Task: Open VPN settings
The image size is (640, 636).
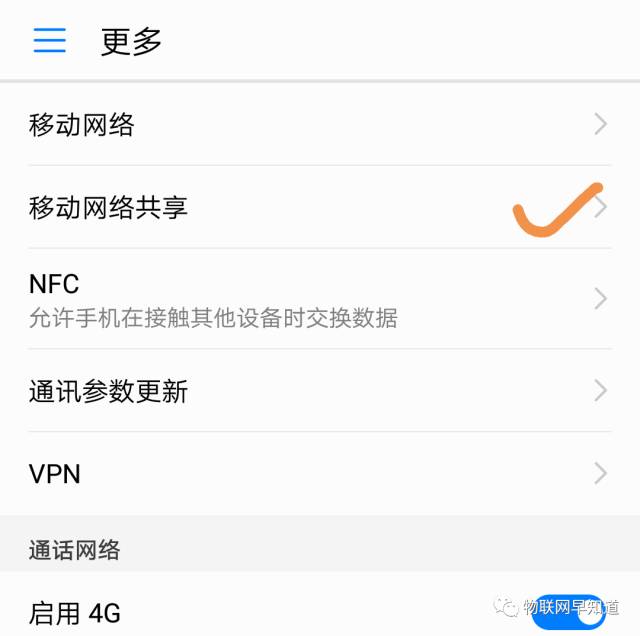Action: pyautogui.click(x=320, y=473)
